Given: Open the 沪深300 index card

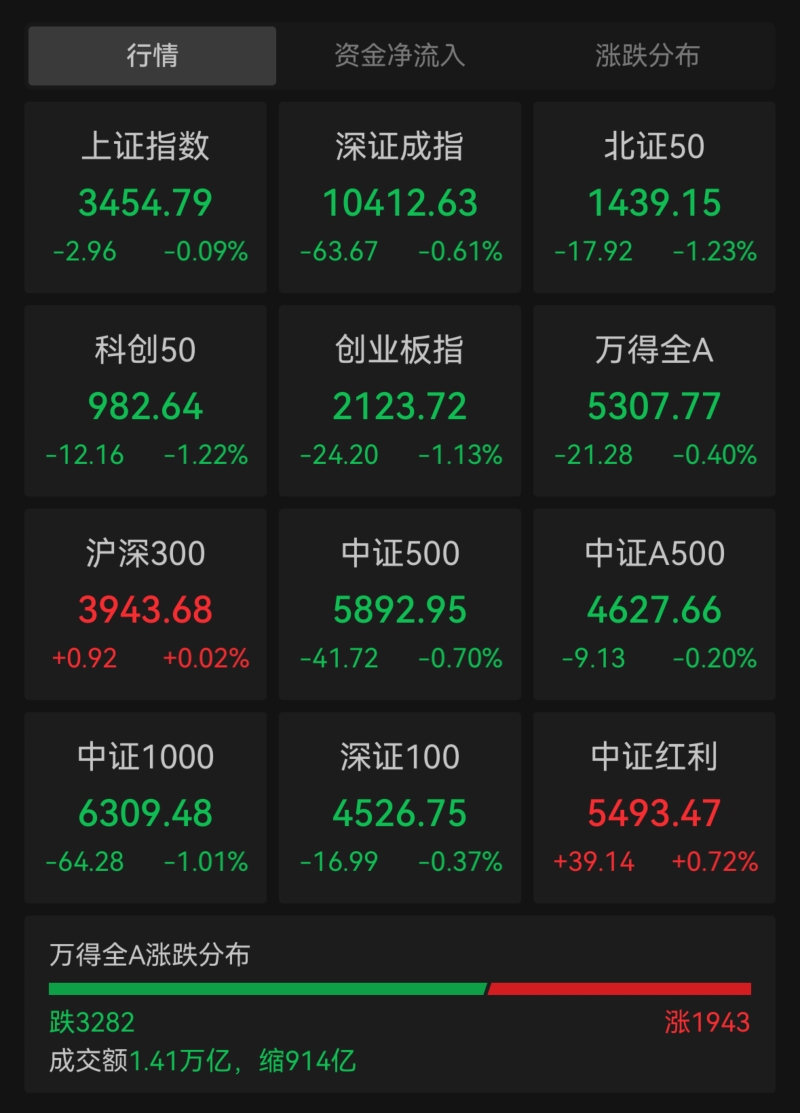Looking at the screenshot, I should point(145,603).
